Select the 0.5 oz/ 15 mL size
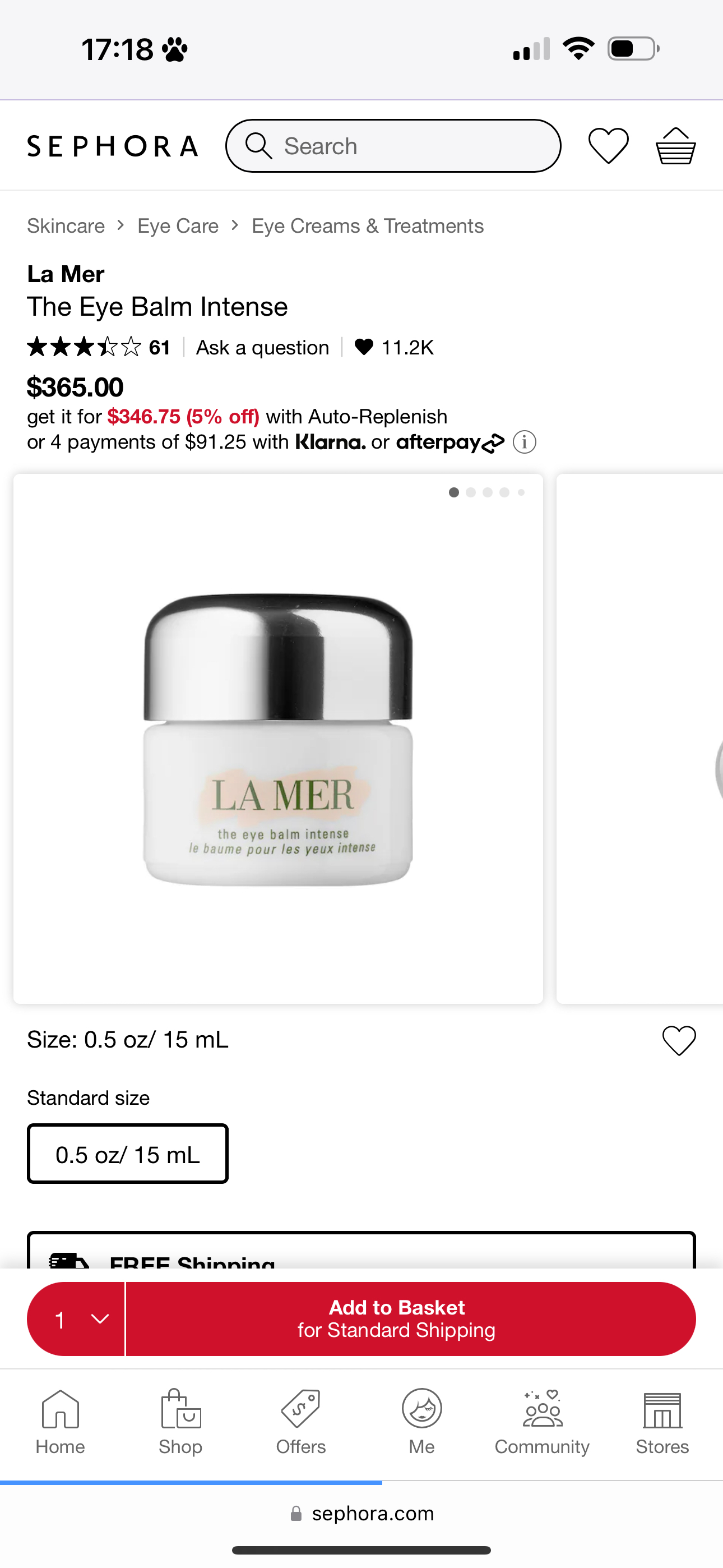Screen dimensions: 723x1568 [x=128, y=1154]
